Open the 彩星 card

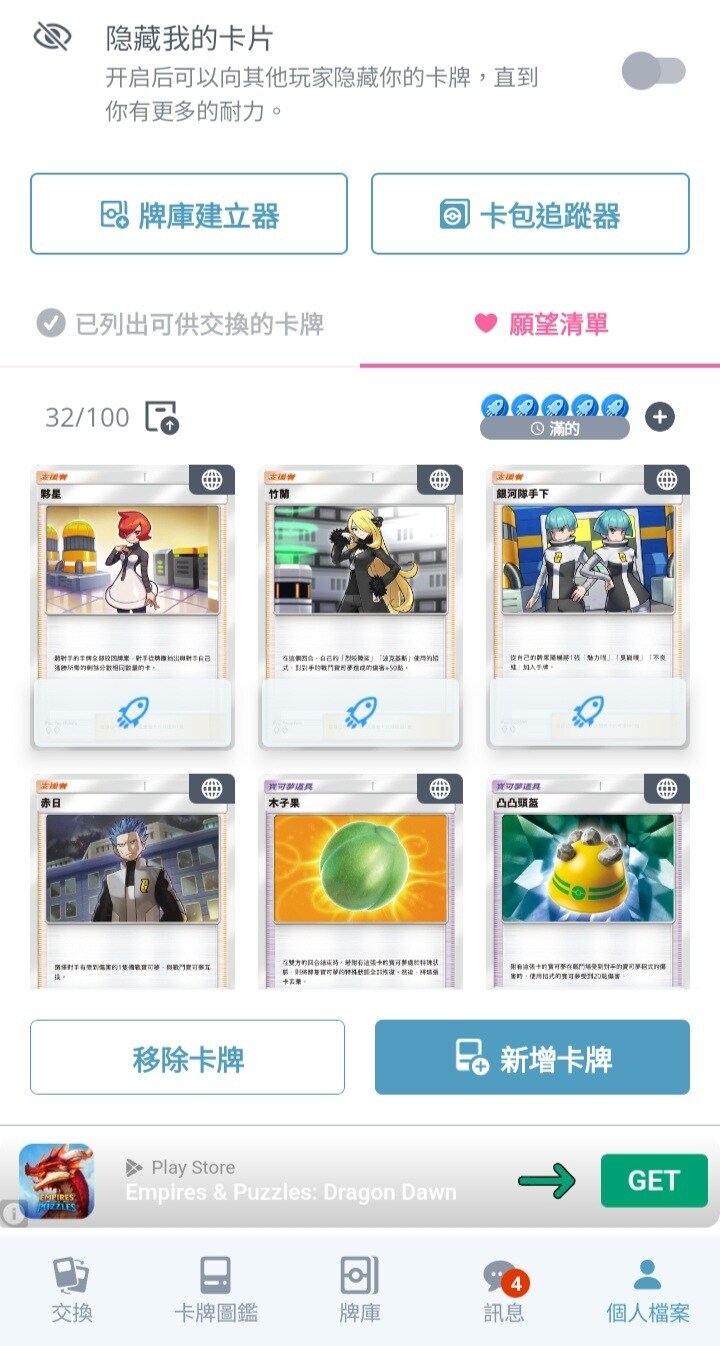tap(132, 580)
